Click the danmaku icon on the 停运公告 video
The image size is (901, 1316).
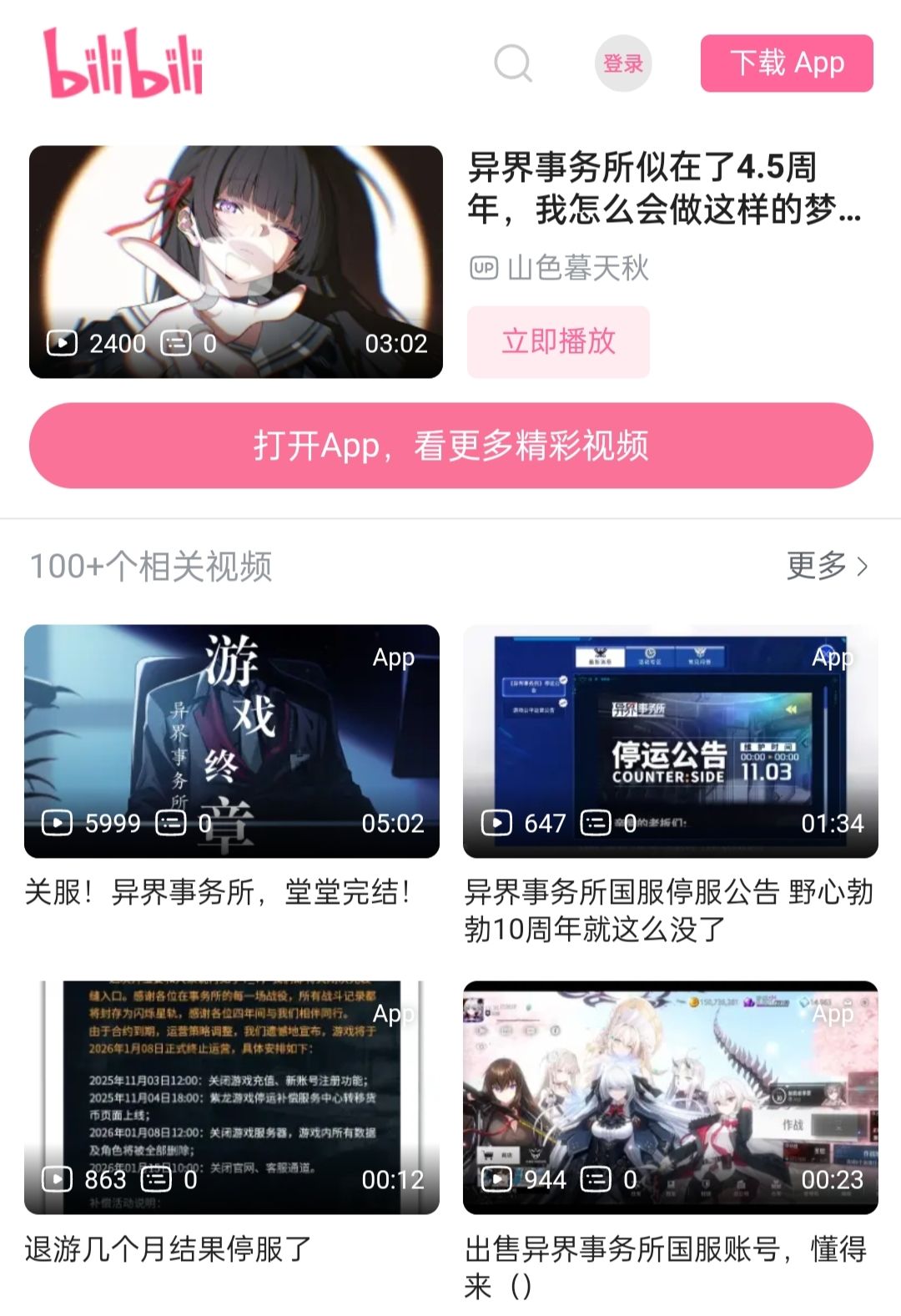(596, 823)
